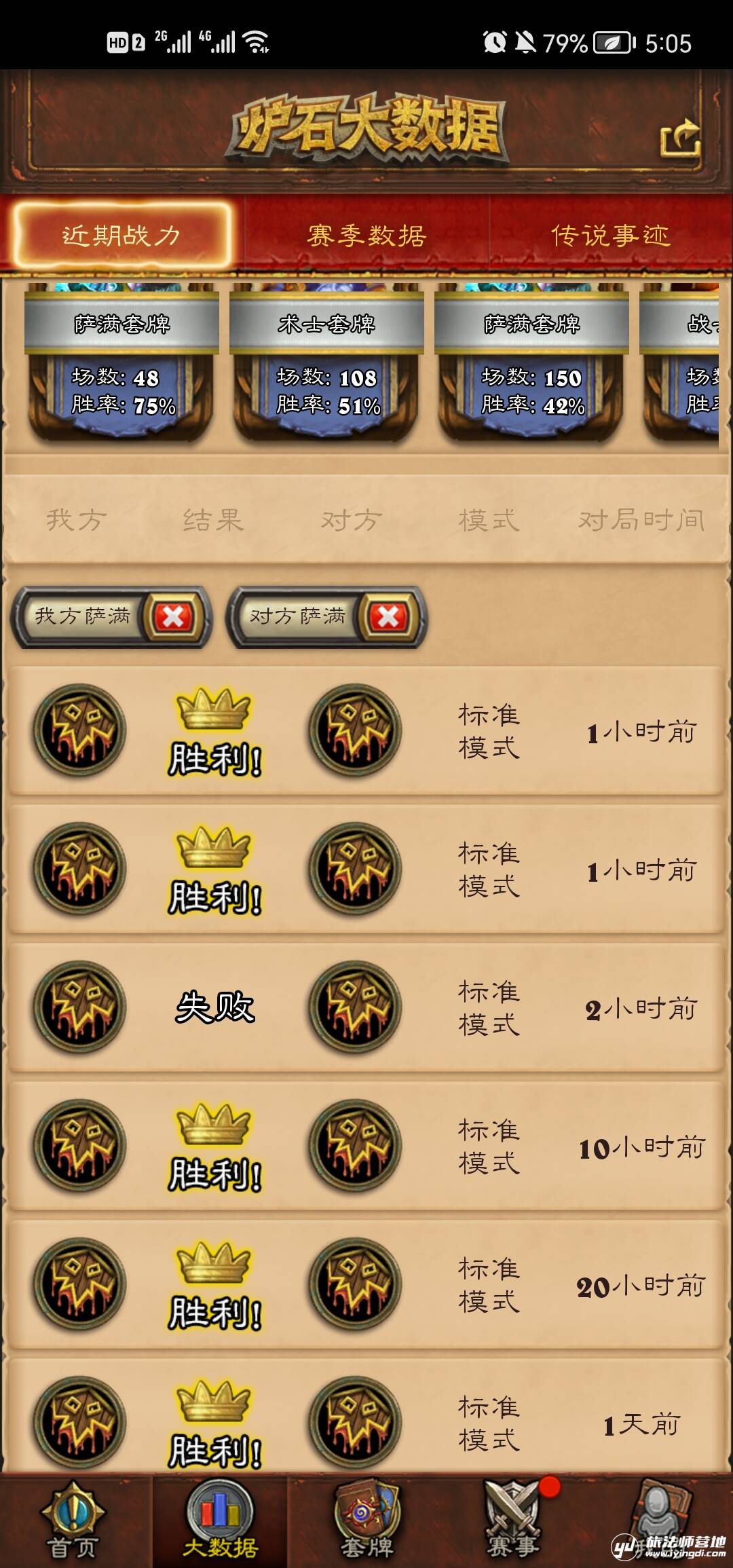Select the 大数据 bottom tab
The image size is (733, 1568).
(220, 1522)
